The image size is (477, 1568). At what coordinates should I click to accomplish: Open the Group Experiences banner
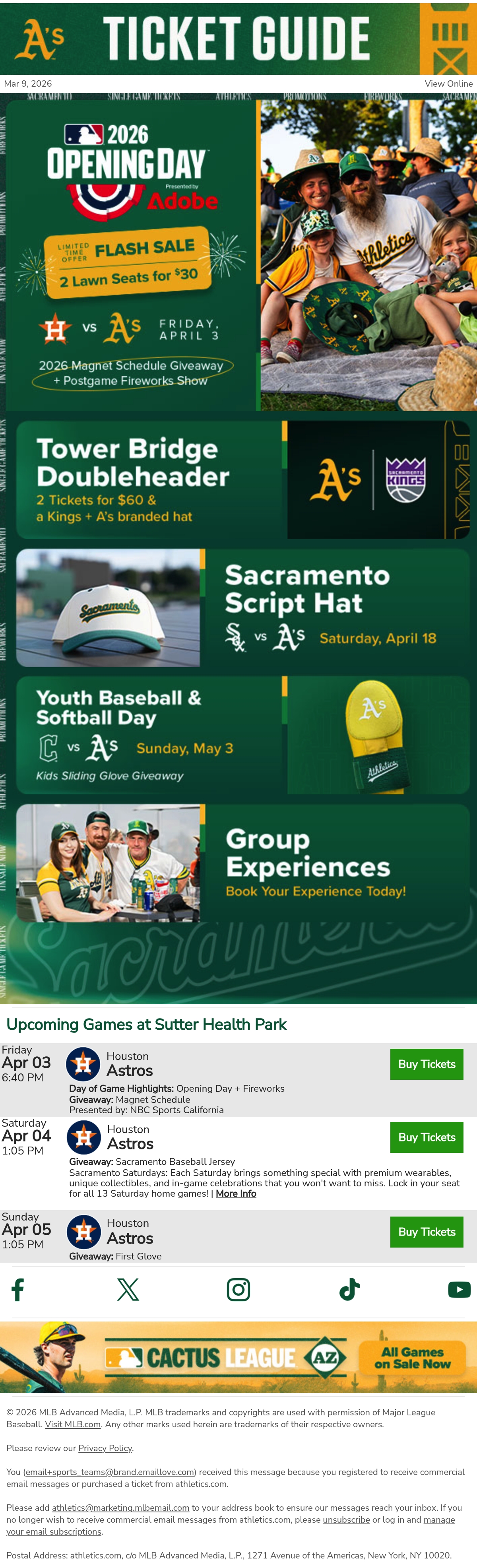pos(243,863)
